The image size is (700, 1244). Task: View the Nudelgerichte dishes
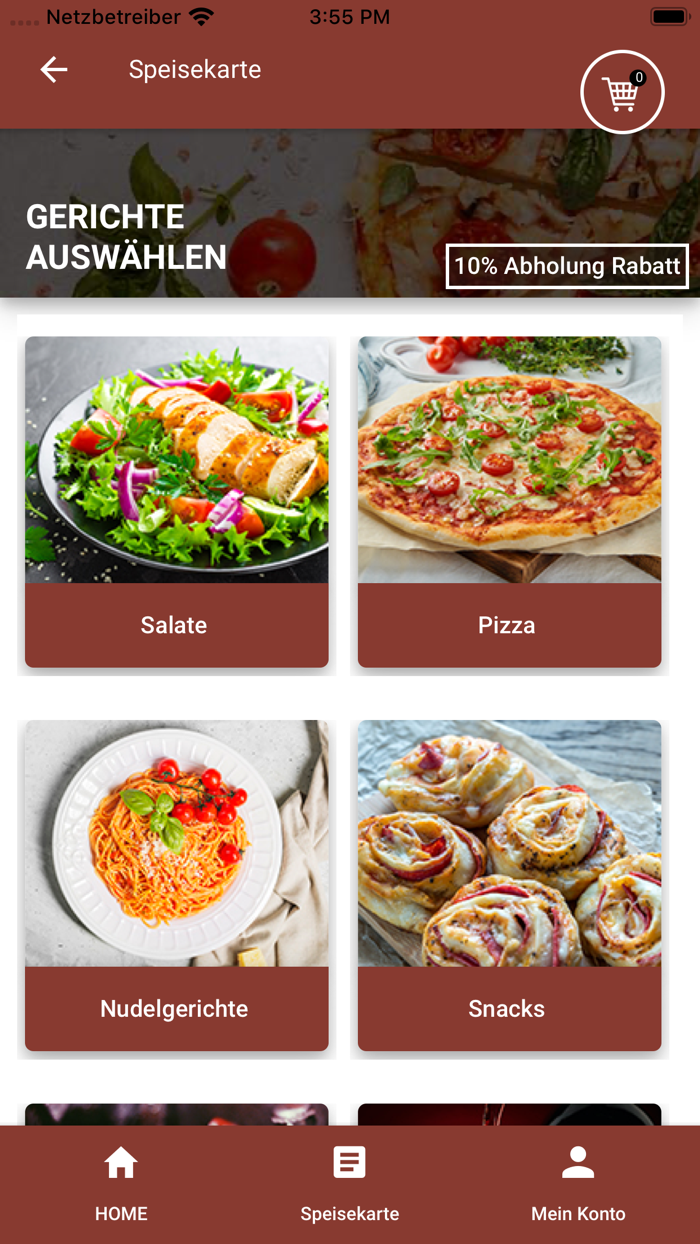click(x=176, y=886)
